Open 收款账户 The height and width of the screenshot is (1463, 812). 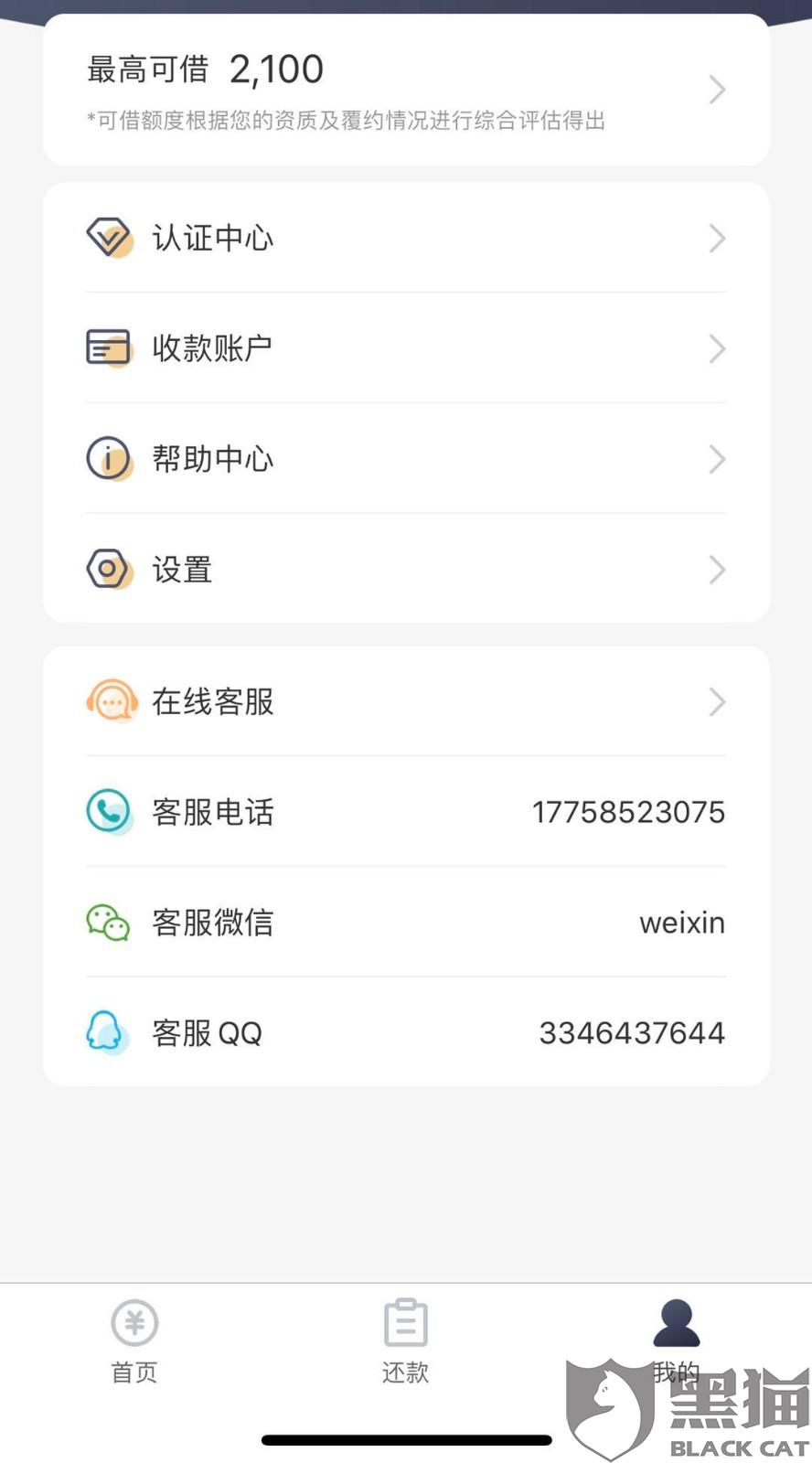(406, 348)
